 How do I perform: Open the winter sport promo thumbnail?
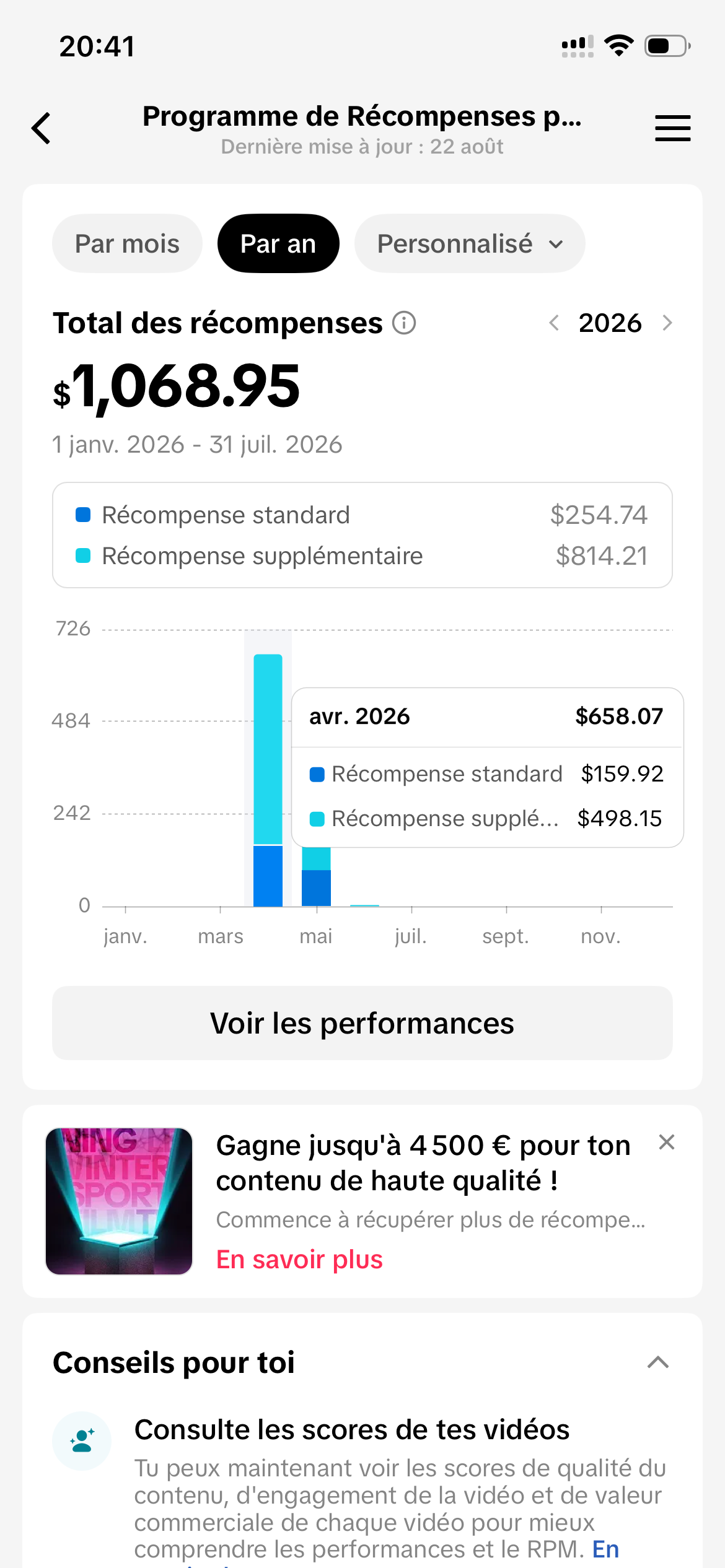click(119, 1201)
